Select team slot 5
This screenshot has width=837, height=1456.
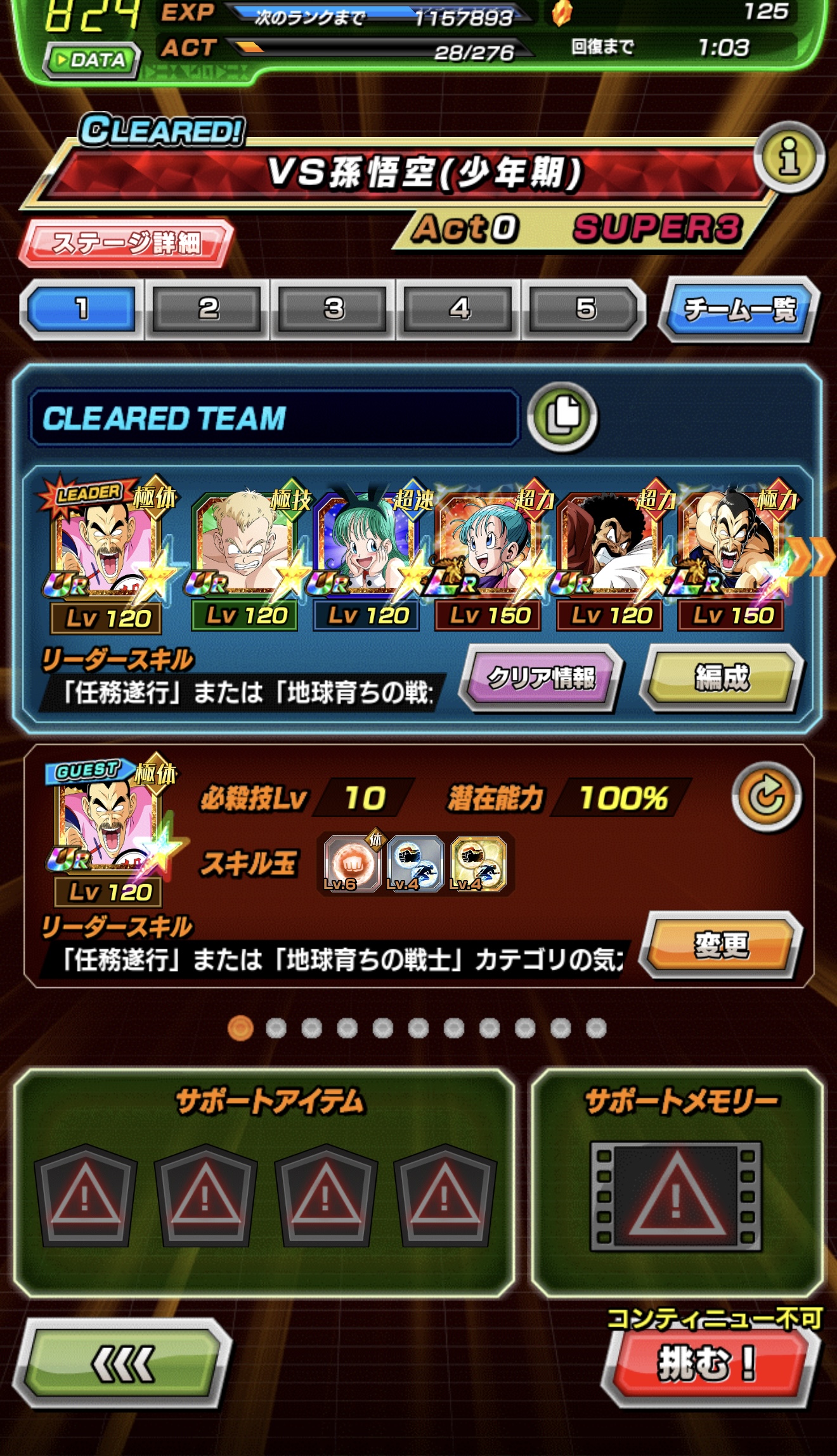585,309
